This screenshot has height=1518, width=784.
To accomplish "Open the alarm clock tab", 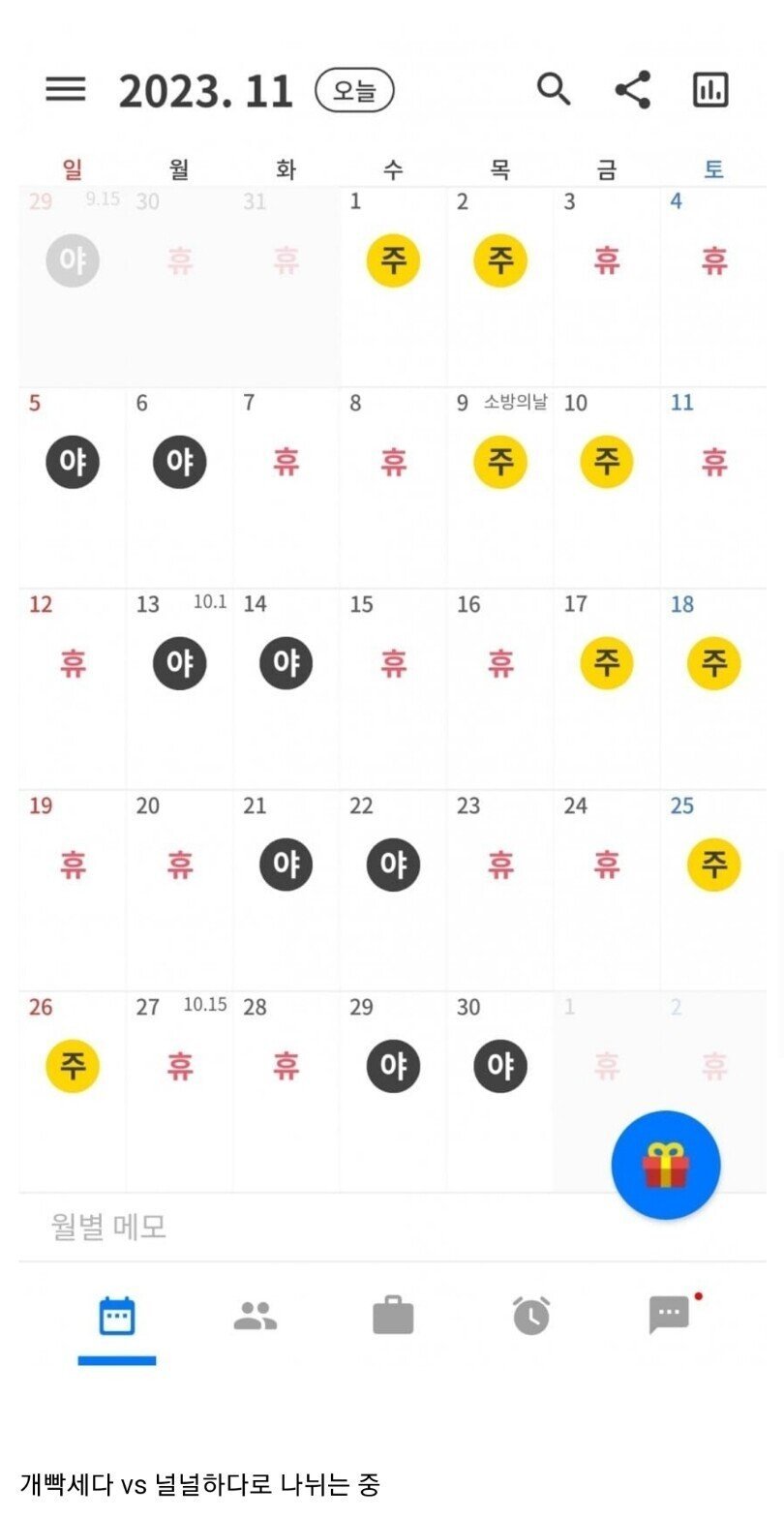I will tap(530, 1317).
